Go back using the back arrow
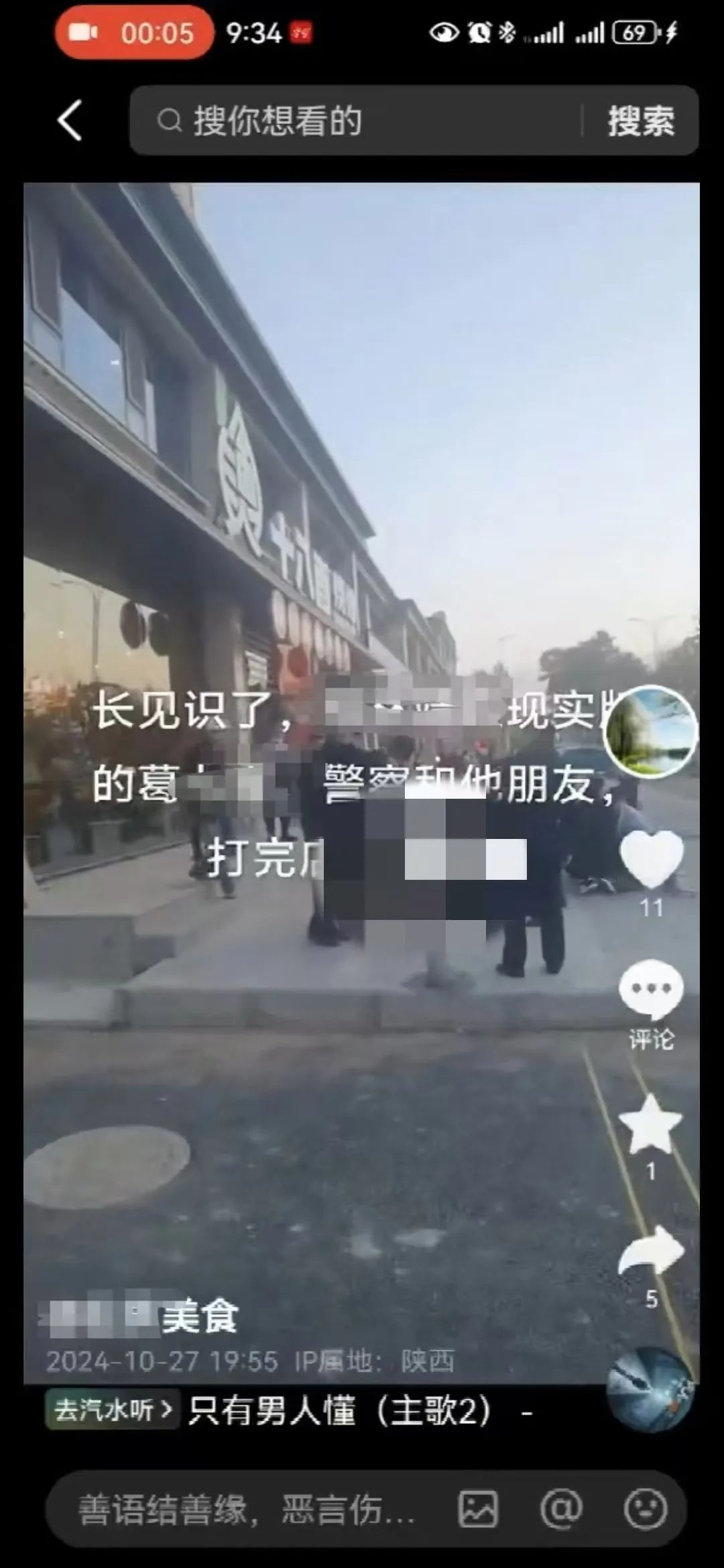The image size is (724, 1568). [70, 121]
